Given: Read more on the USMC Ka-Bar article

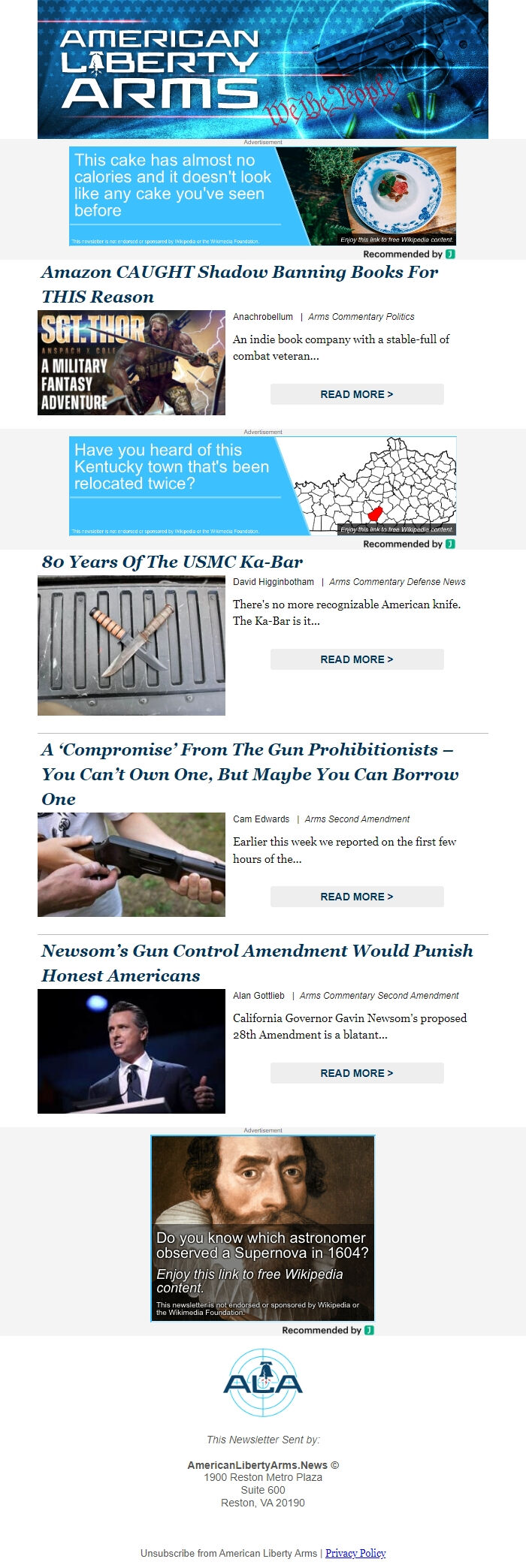Looking at the screenshot, I should coord(356,659).
